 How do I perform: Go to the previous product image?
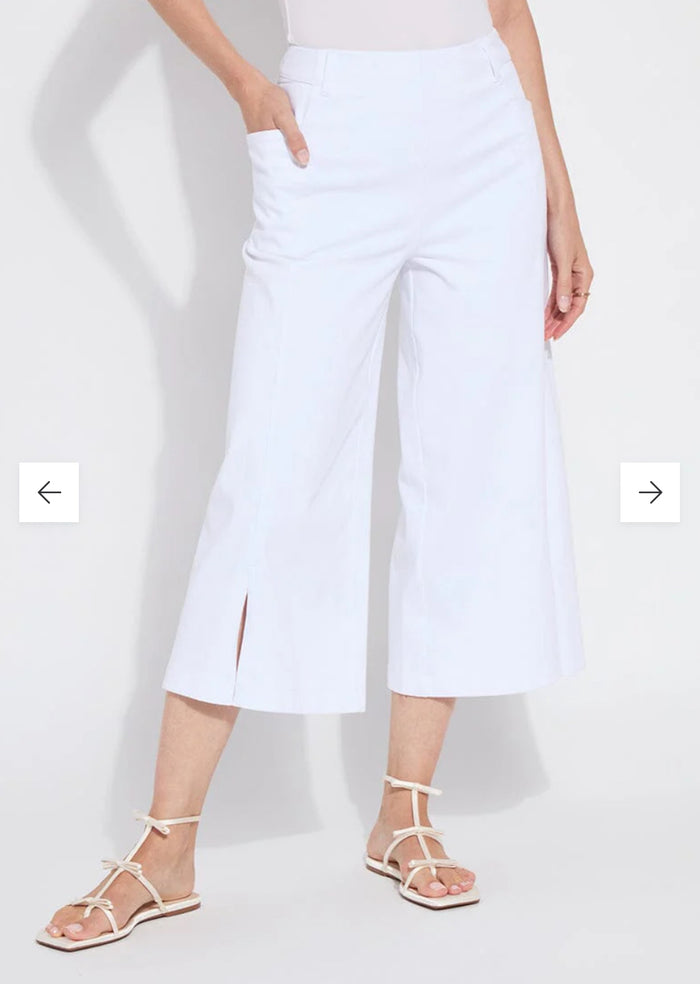[x=49, y=492]
